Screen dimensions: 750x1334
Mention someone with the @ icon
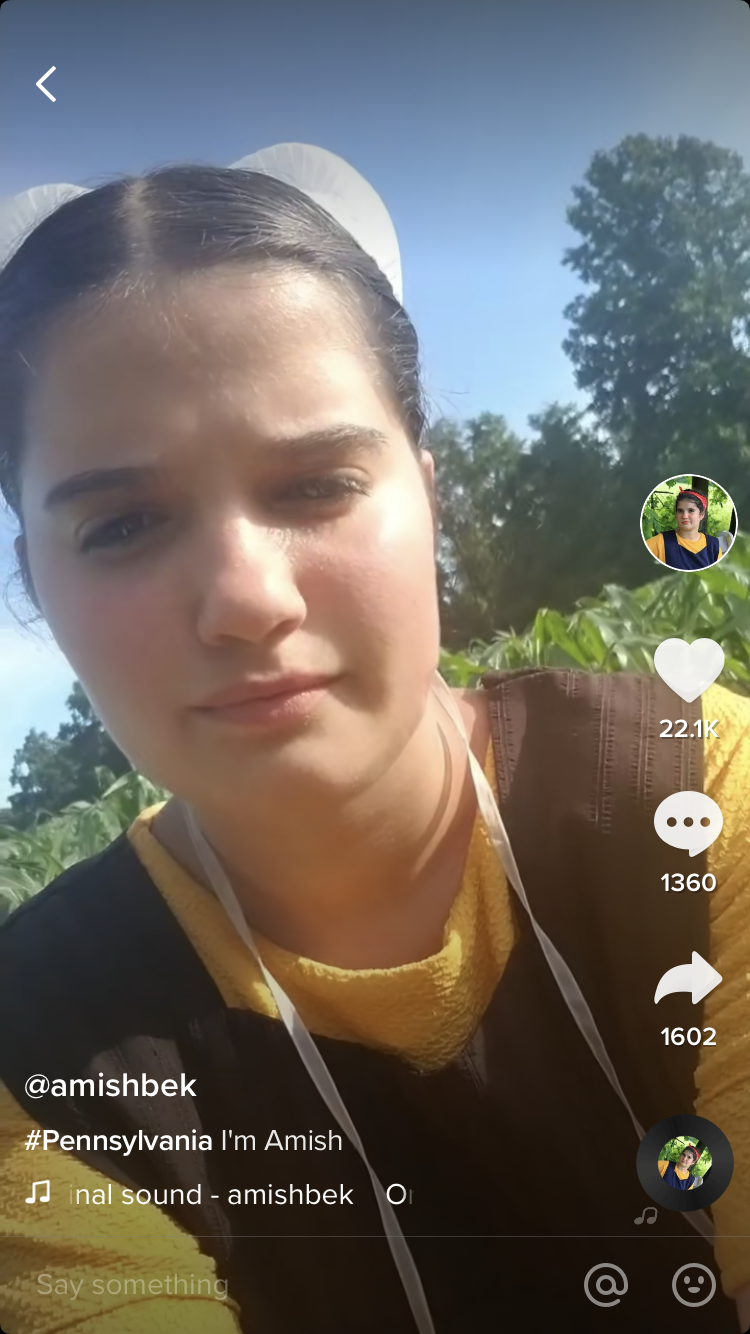[606, 1284]
